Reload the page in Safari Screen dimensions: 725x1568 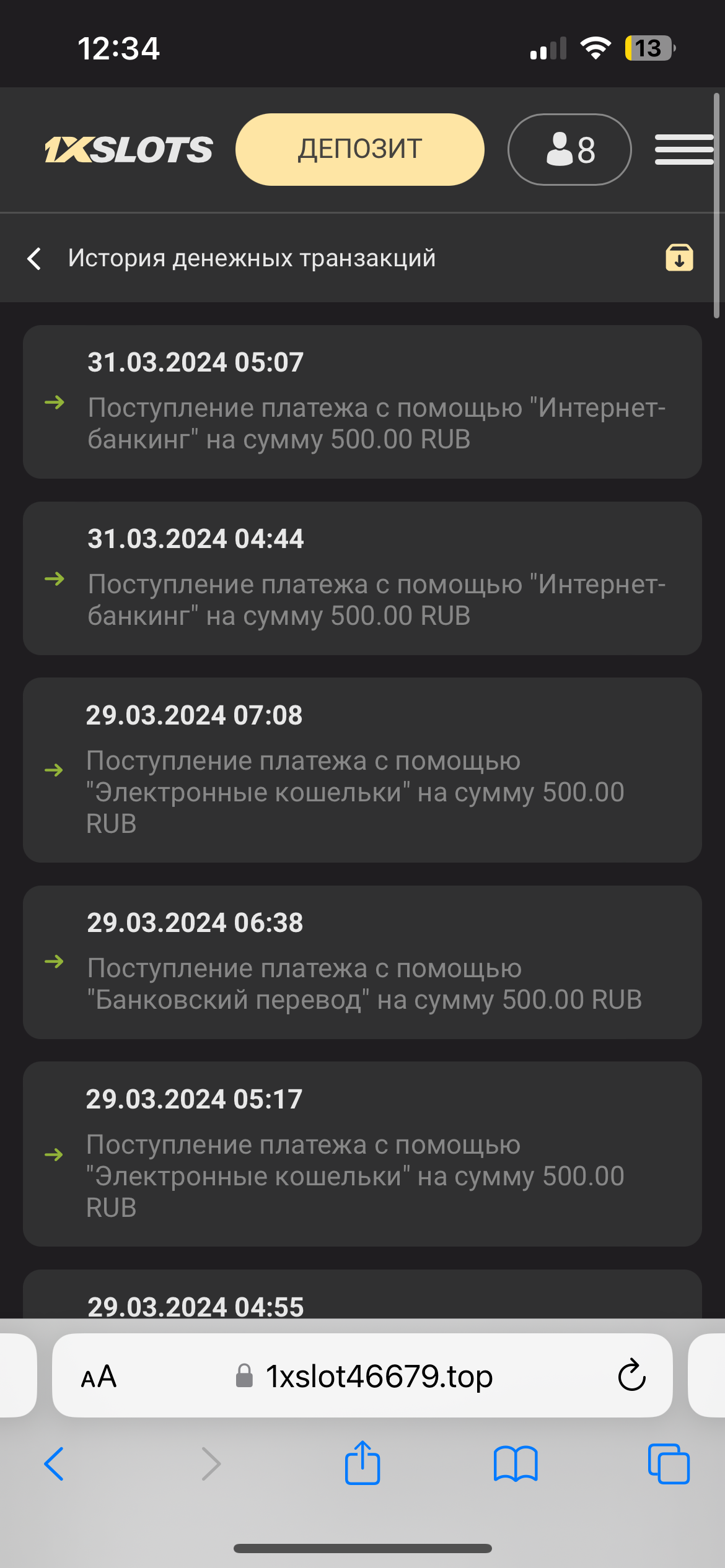[631, 1376]
